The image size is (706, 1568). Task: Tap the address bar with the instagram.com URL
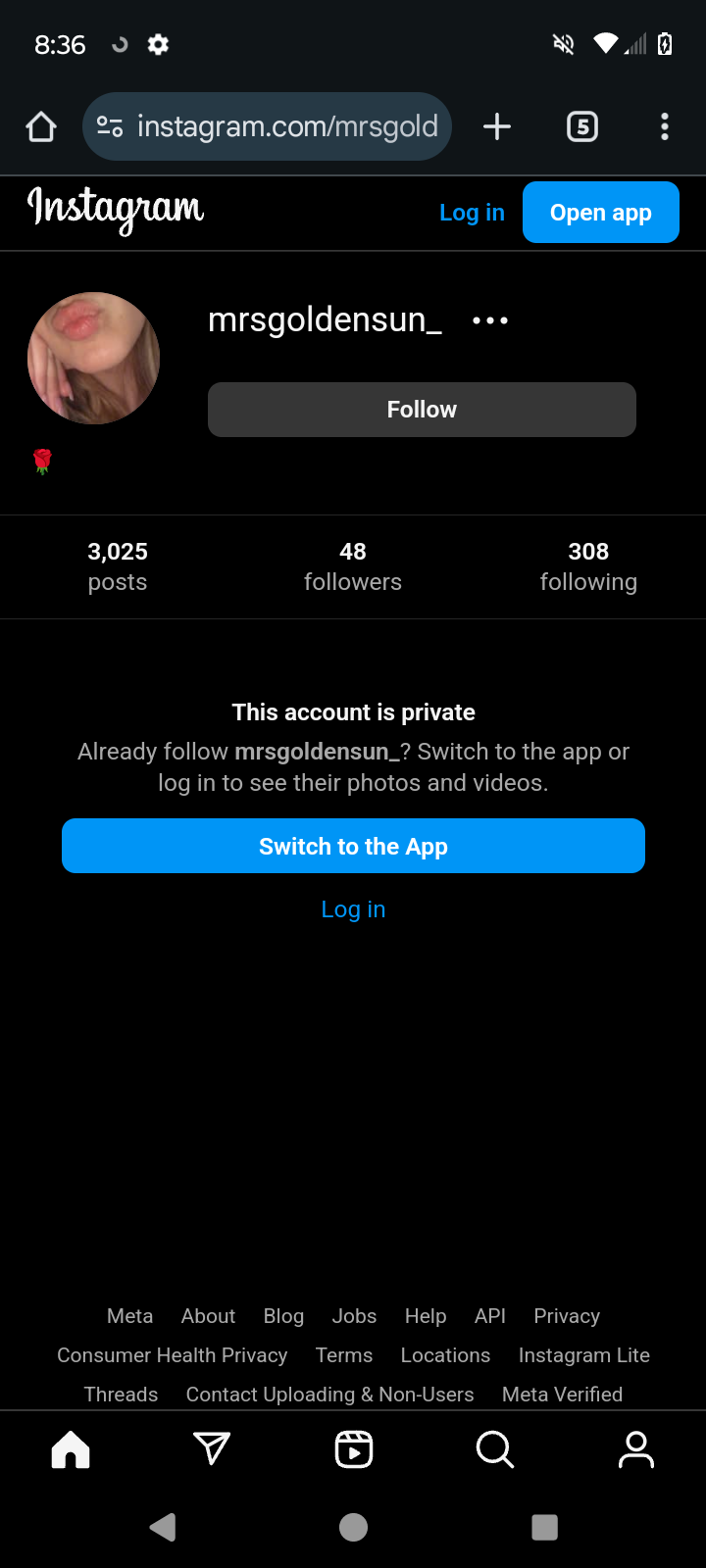pyautogui.click(x=267, y=126)
